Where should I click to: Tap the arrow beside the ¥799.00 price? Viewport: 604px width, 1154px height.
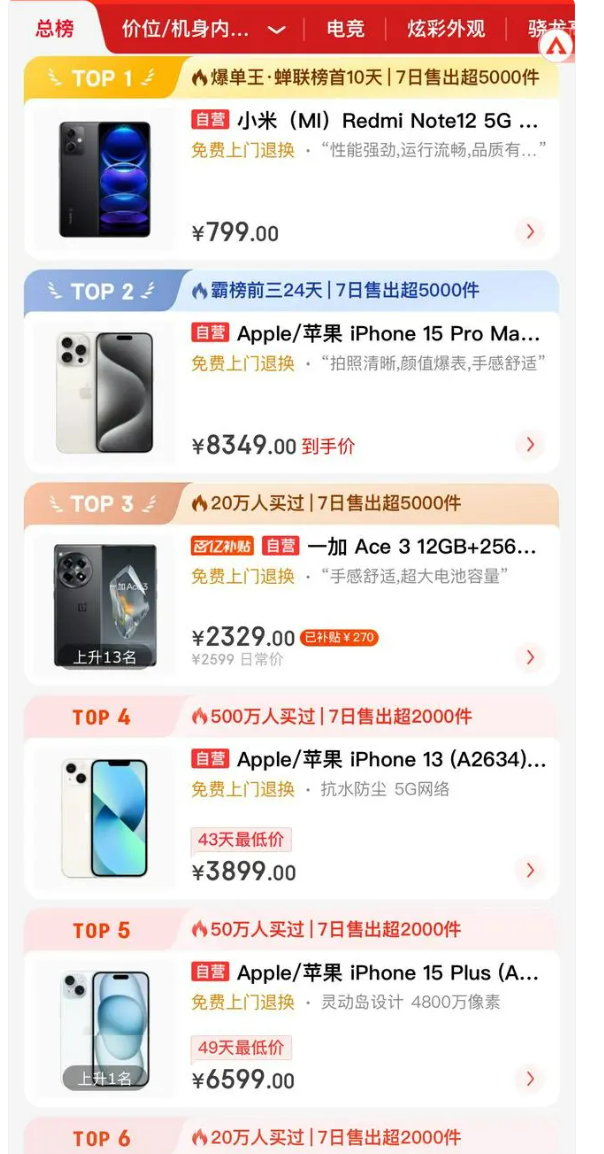coord(529,232)
